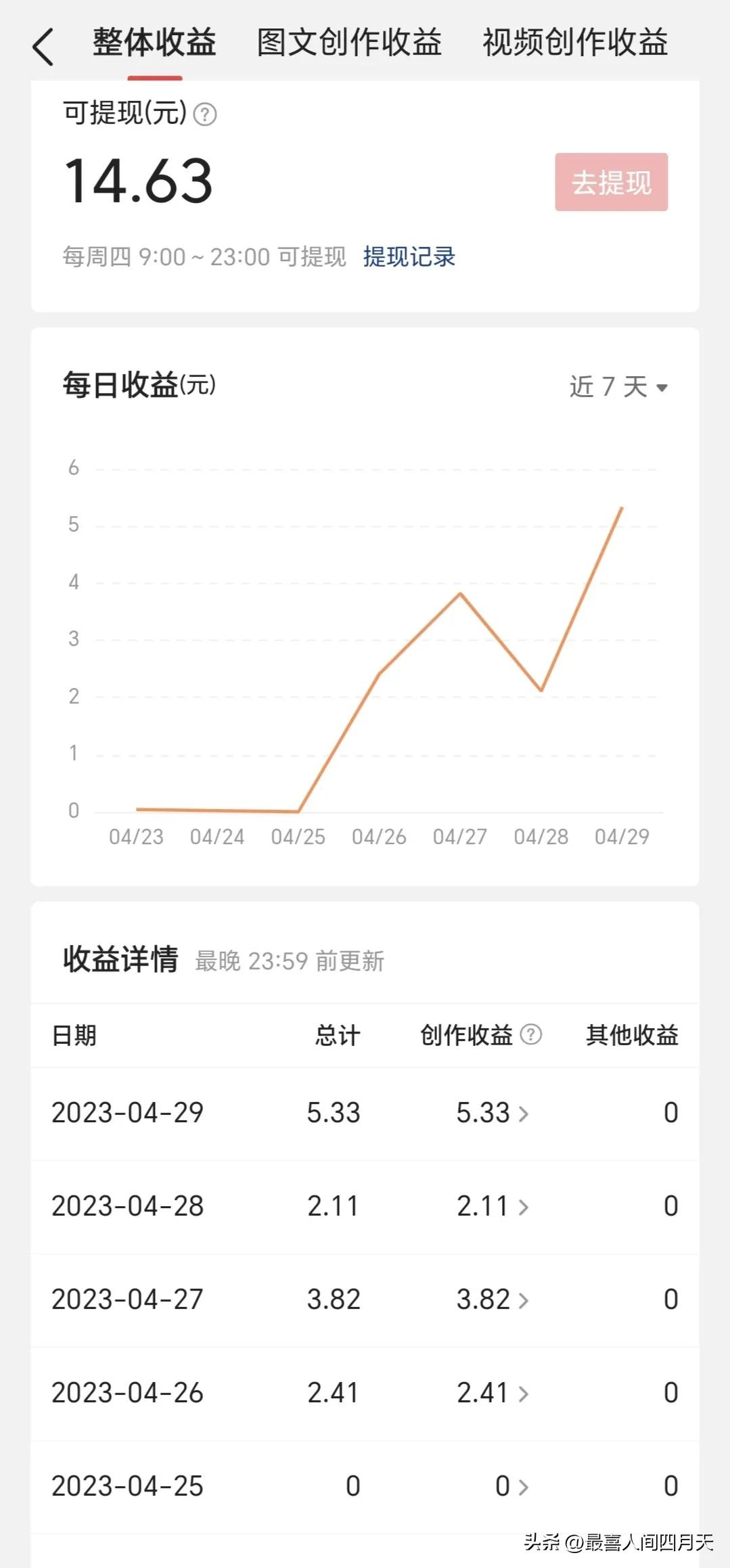Image resolution: width=730 pixels, height=1568 pixels.
Task: Expand details for the 3.82 earnings row
Action: tap(523, 1299)
